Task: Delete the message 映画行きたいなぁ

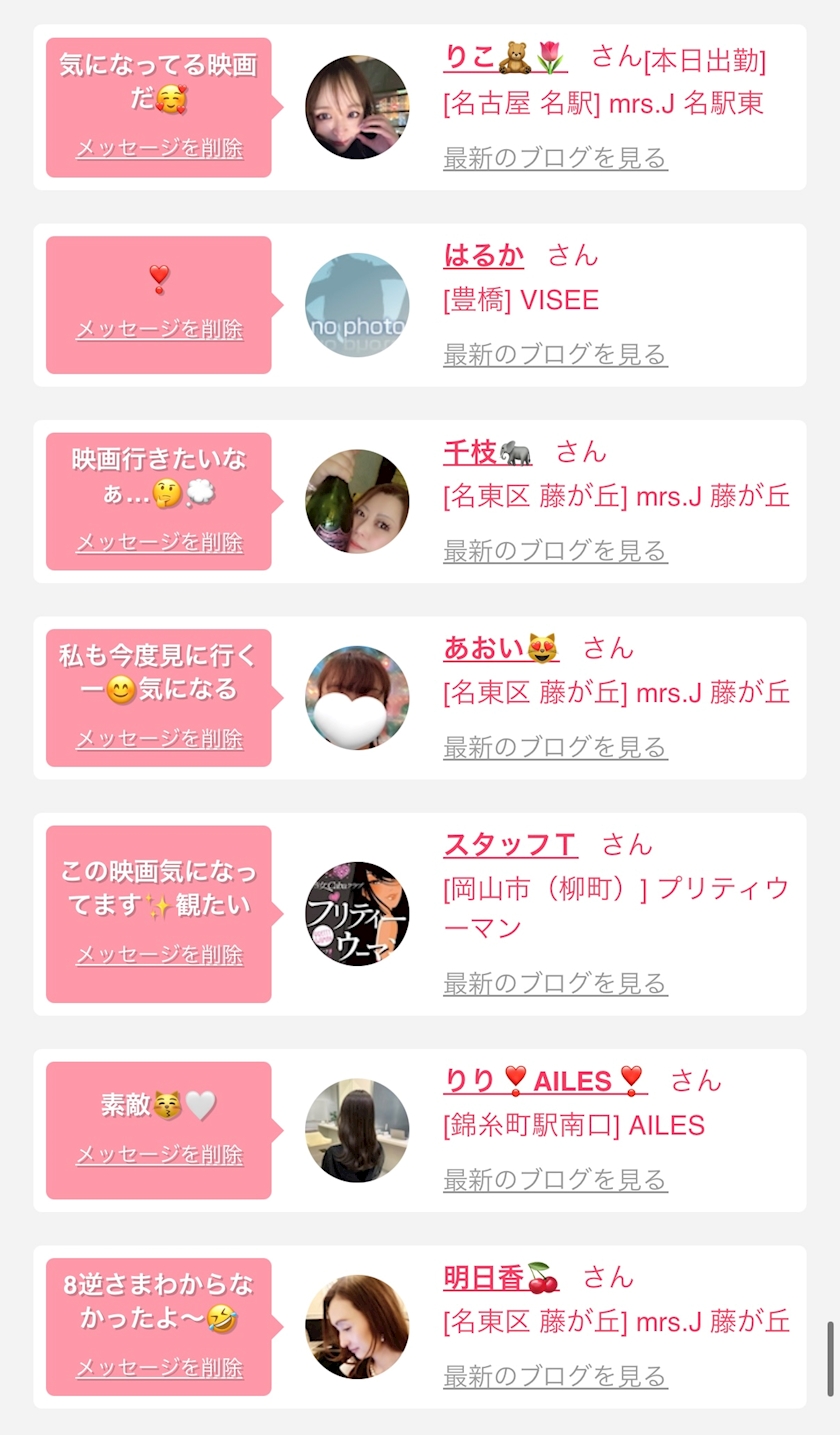Action: point(159,542)
